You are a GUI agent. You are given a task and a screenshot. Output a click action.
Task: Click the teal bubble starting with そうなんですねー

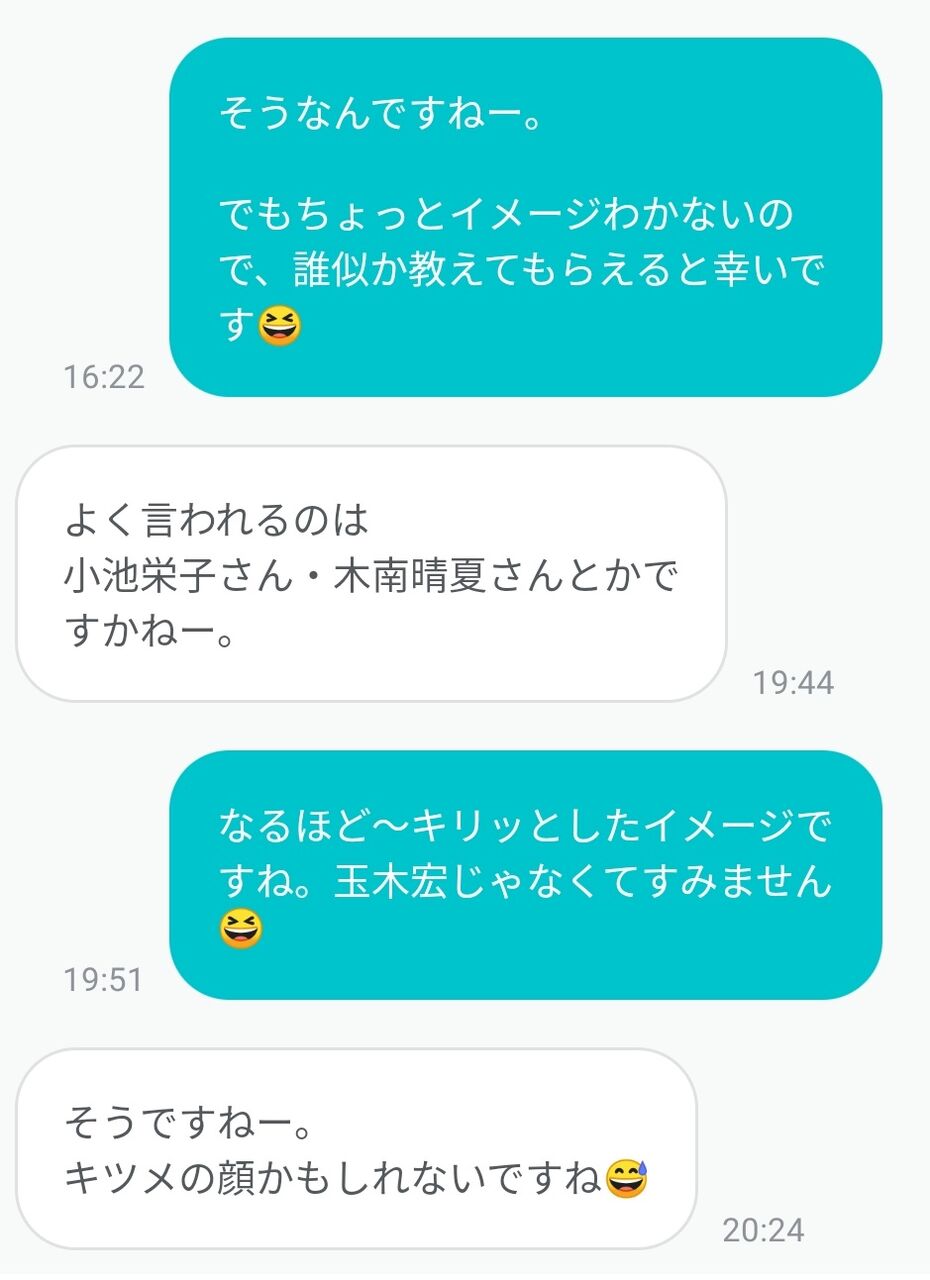(x=530, y=210)
